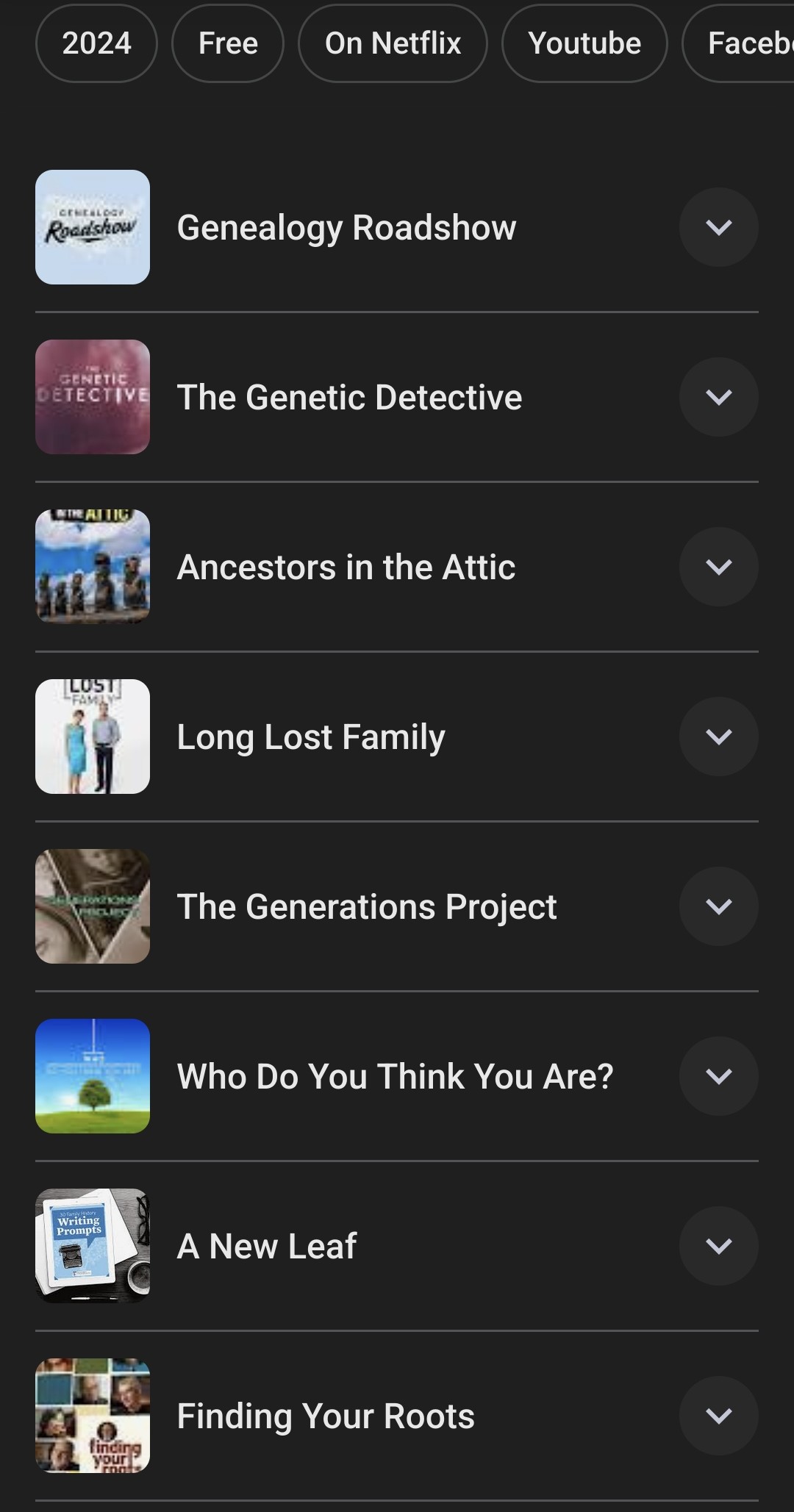This screenshot has width=794, height=1512.
Task: Expand Ancestors in the Attic chevron
Action: click(718, 567)
